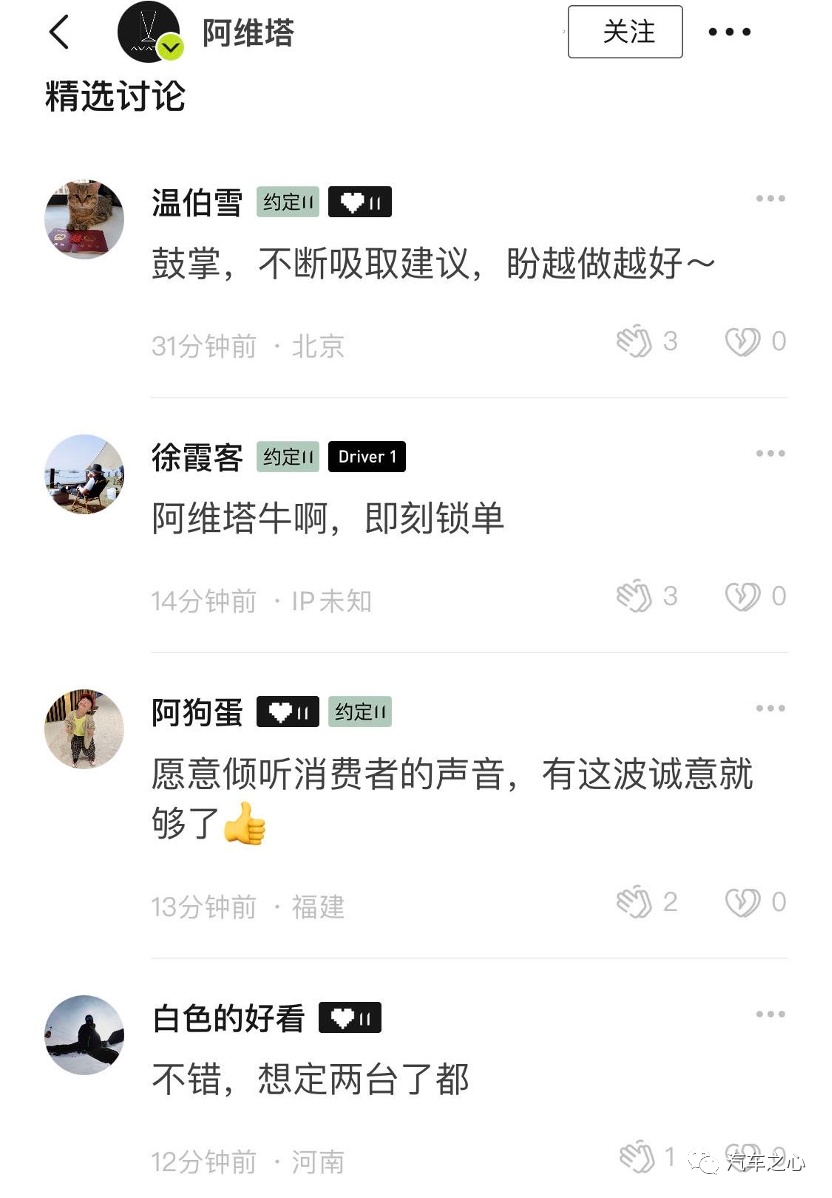View 温伯雪's profile picture

click(85, 219)
